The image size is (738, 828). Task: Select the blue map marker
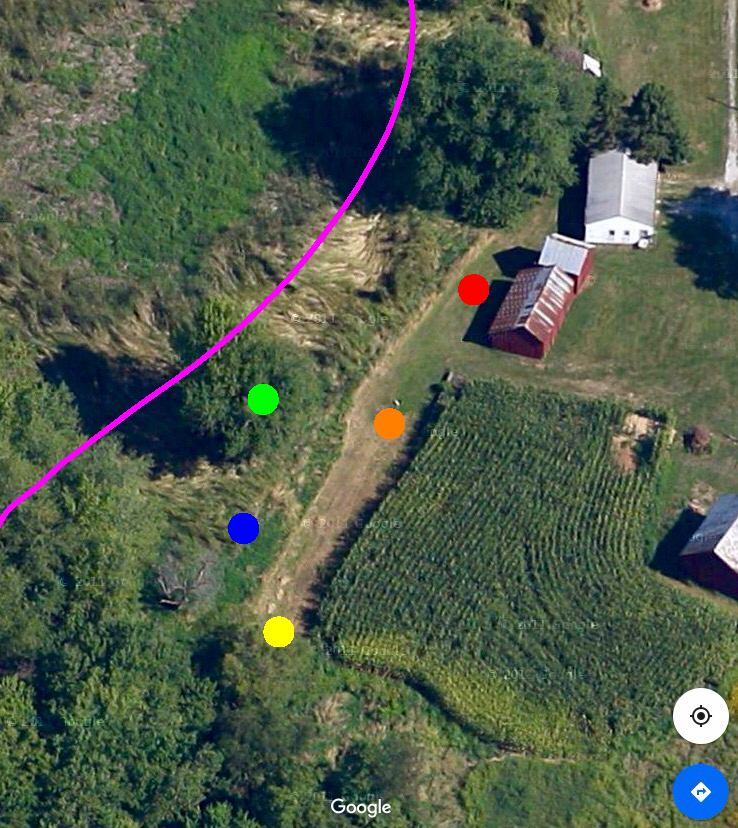(244, 528)
